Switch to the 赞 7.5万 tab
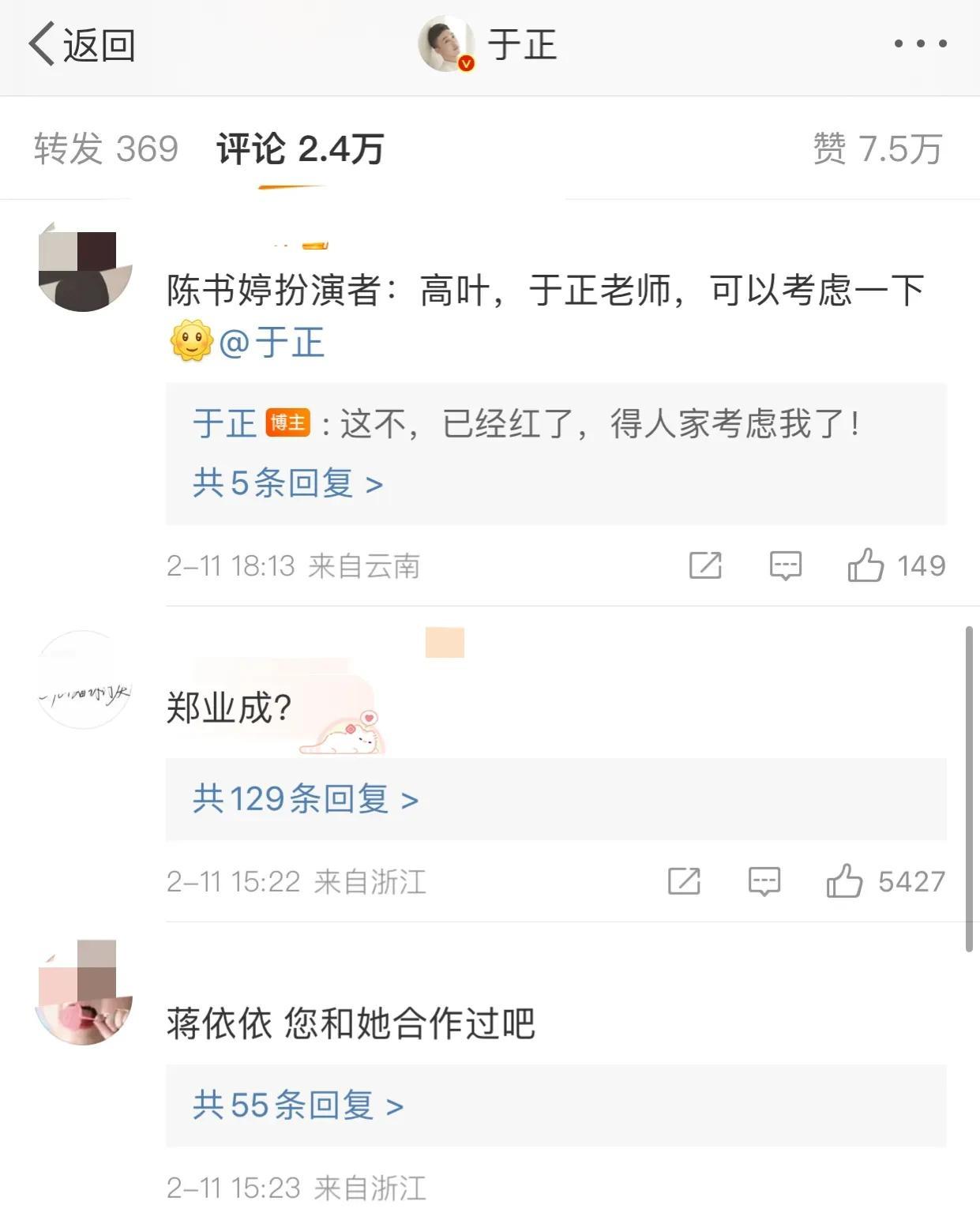This screenshot has height=1224, width=980. (877, 148)
